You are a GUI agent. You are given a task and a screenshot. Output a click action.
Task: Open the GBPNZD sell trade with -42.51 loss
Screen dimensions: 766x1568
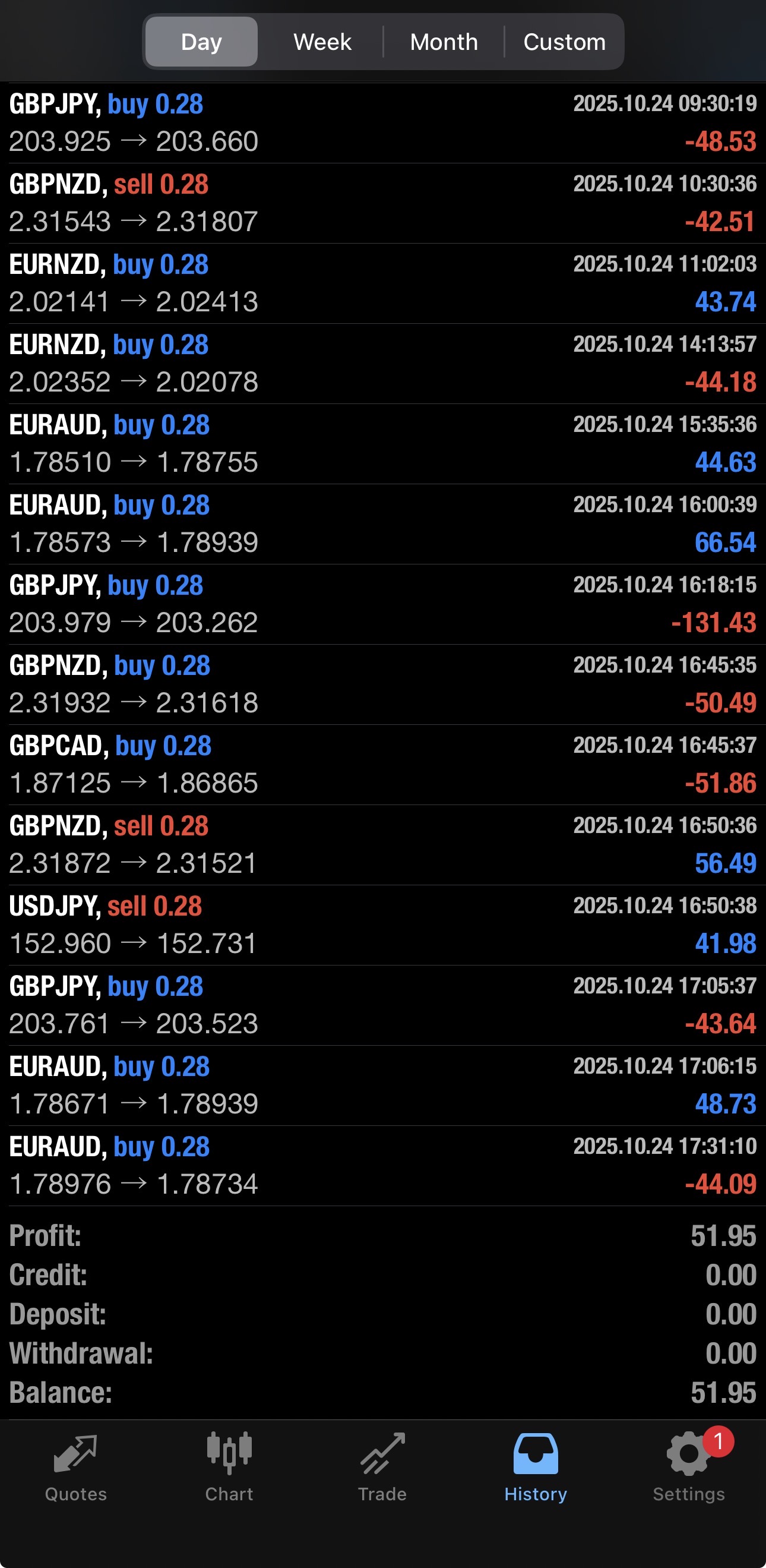pyautogui.click(x=382, y=203)
